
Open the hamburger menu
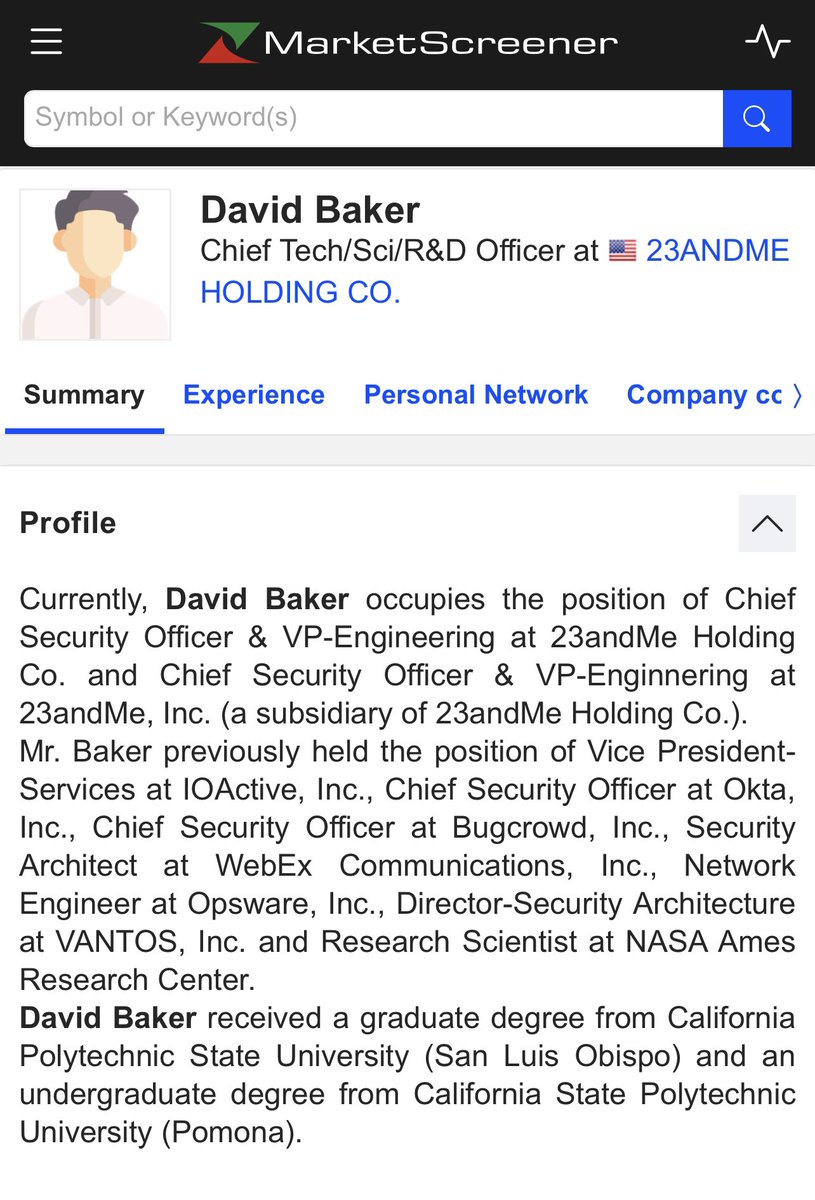[46, 42]
